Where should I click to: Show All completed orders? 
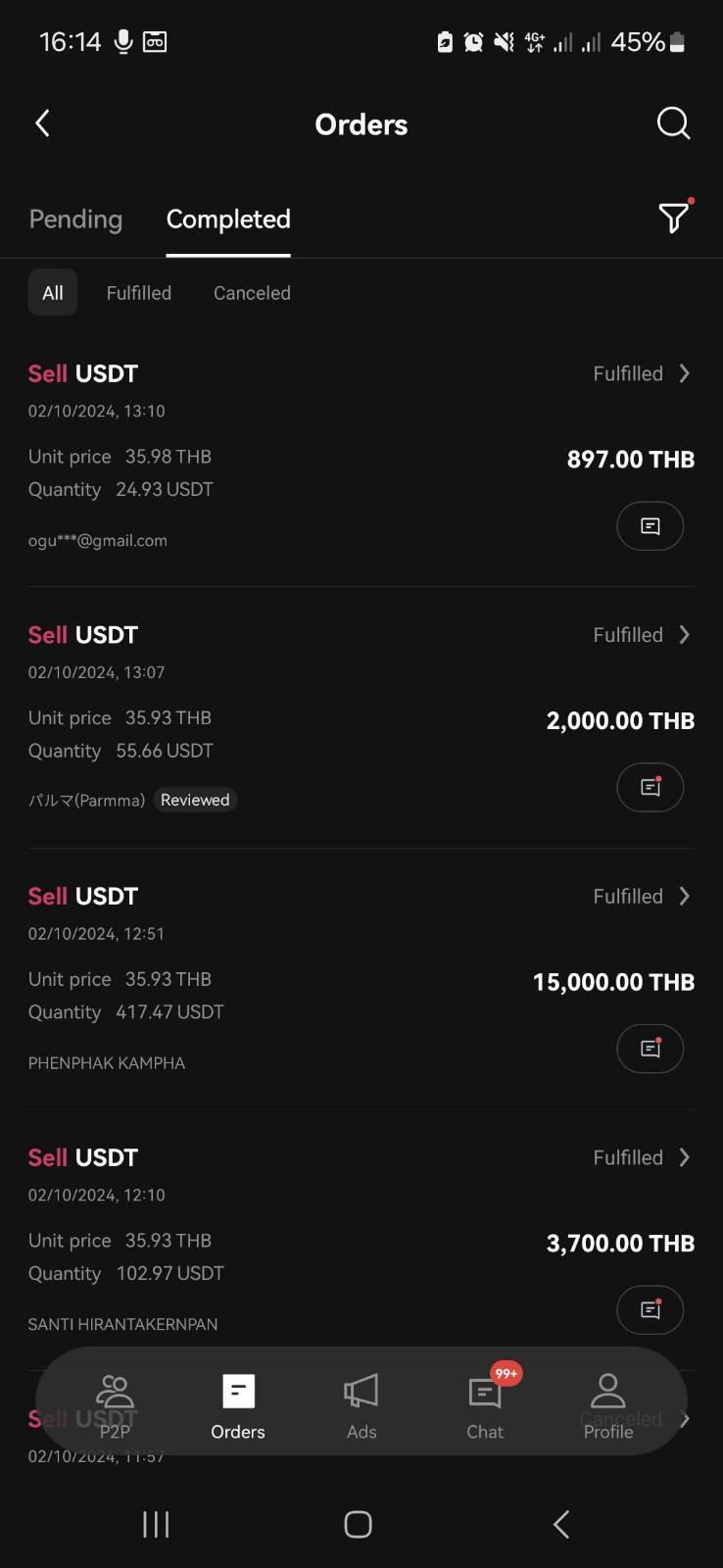[x=53, y=293]
